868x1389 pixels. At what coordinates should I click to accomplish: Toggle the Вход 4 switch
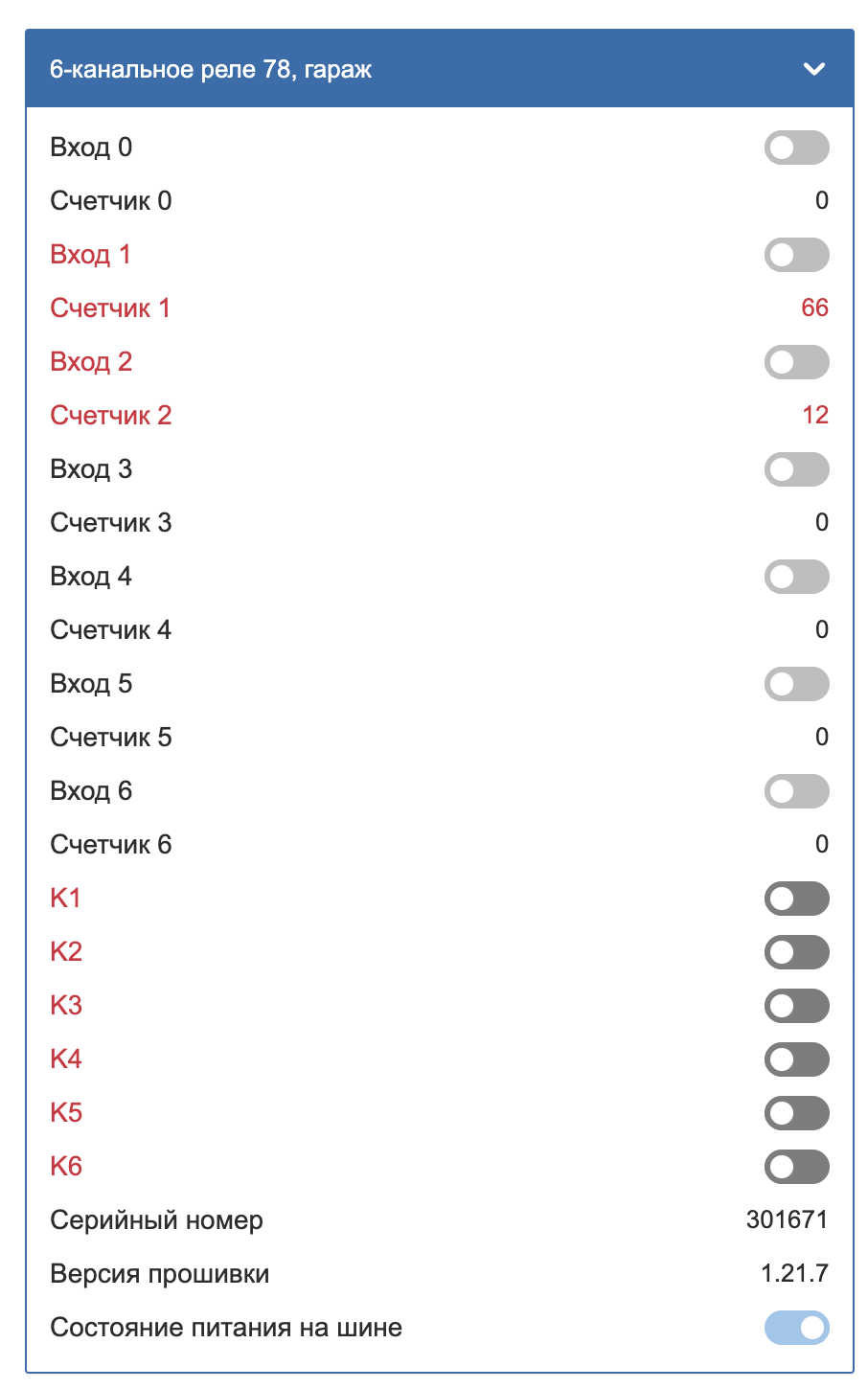796,577
